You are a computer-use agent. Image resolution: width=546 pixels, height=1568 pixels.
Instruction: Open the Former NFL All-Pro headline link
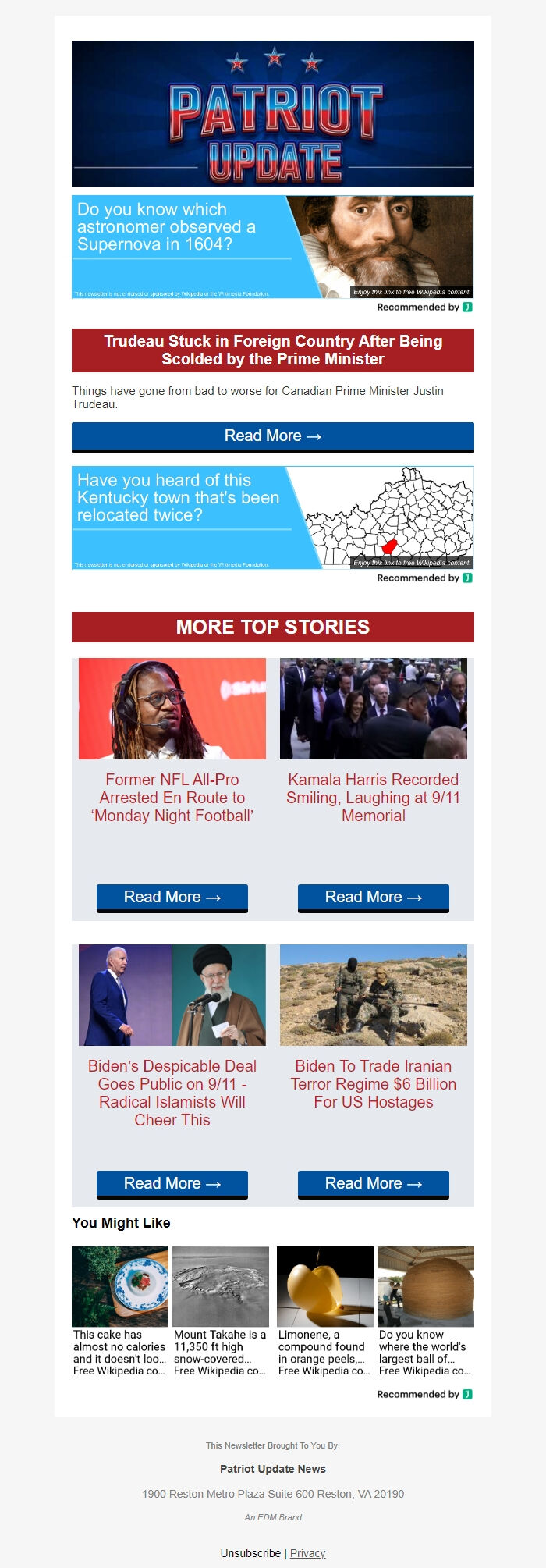pyautogui.click(x=172, y=798)
